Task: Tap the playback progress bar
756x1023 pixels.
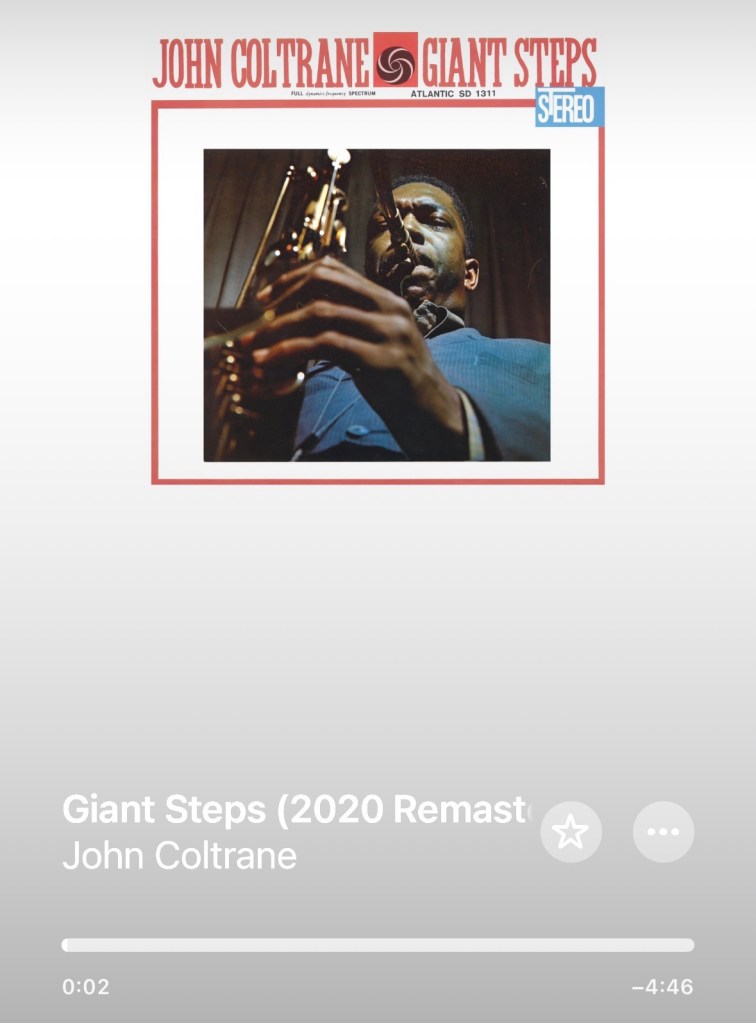Action: tap(378, 945)
